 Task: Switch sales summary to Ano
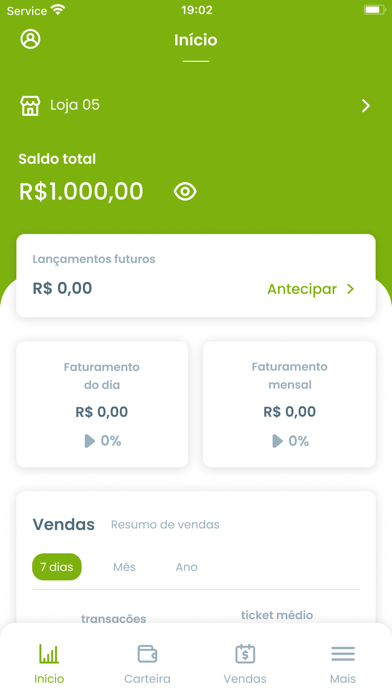186,567
